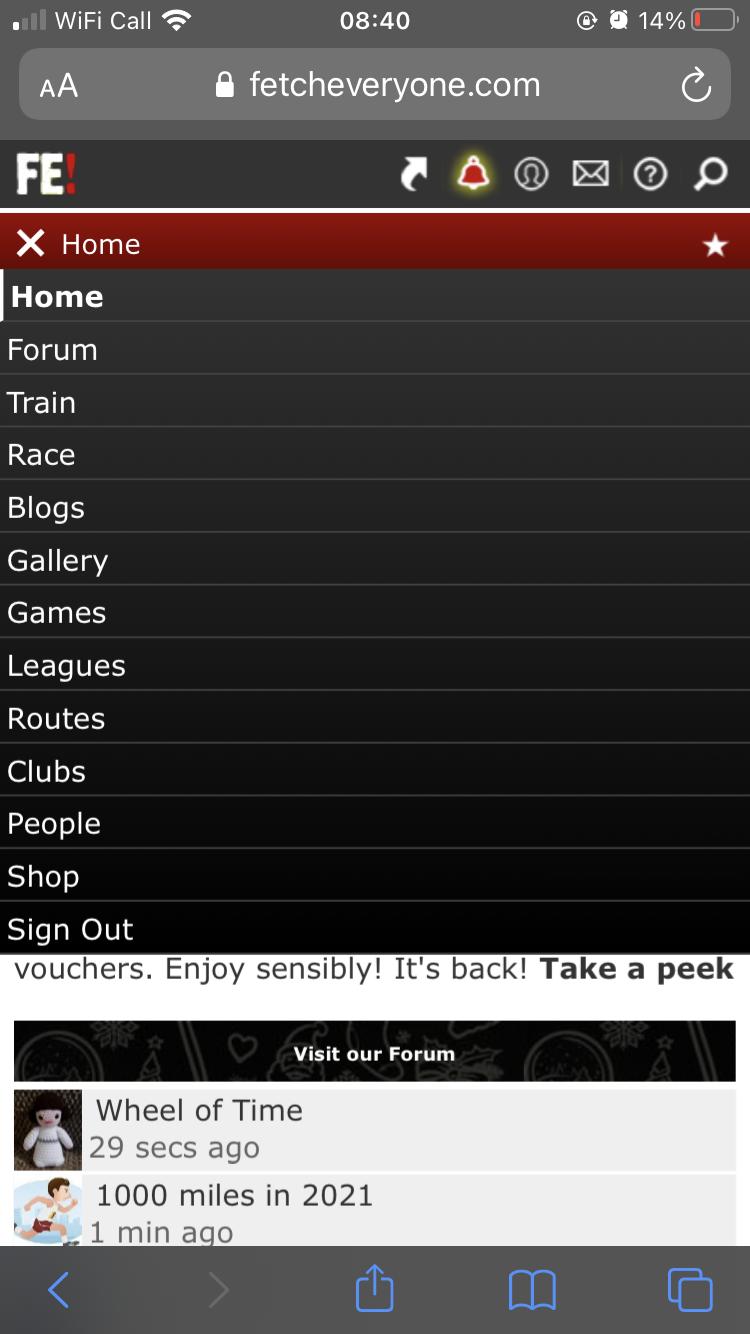Image resolution: width=750 pixels, height=1334 pixels.
Task: Open the Shop menu item
Action: [x=375, y=876]
